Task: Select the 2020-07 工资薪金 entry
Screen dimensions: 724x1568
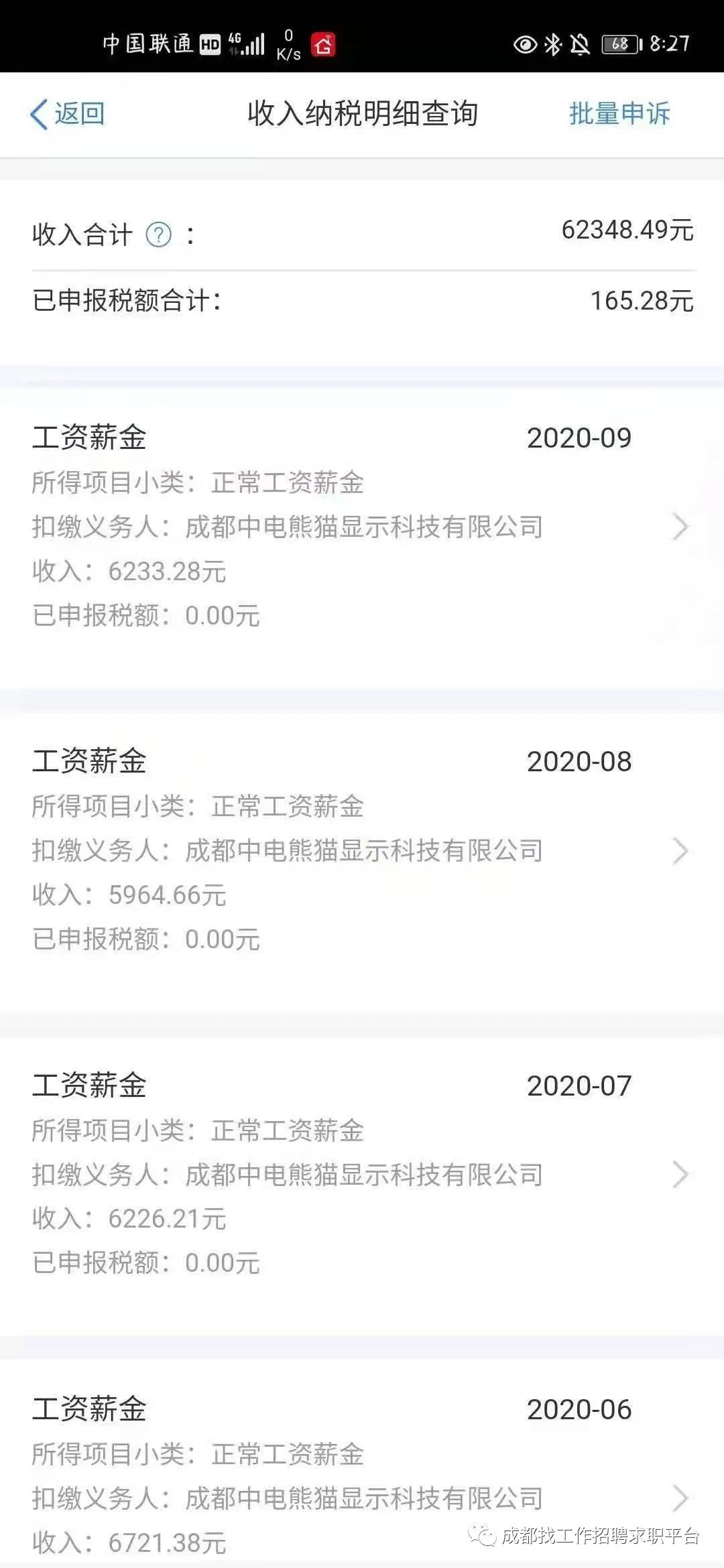Action: [x=362, y=1175]
